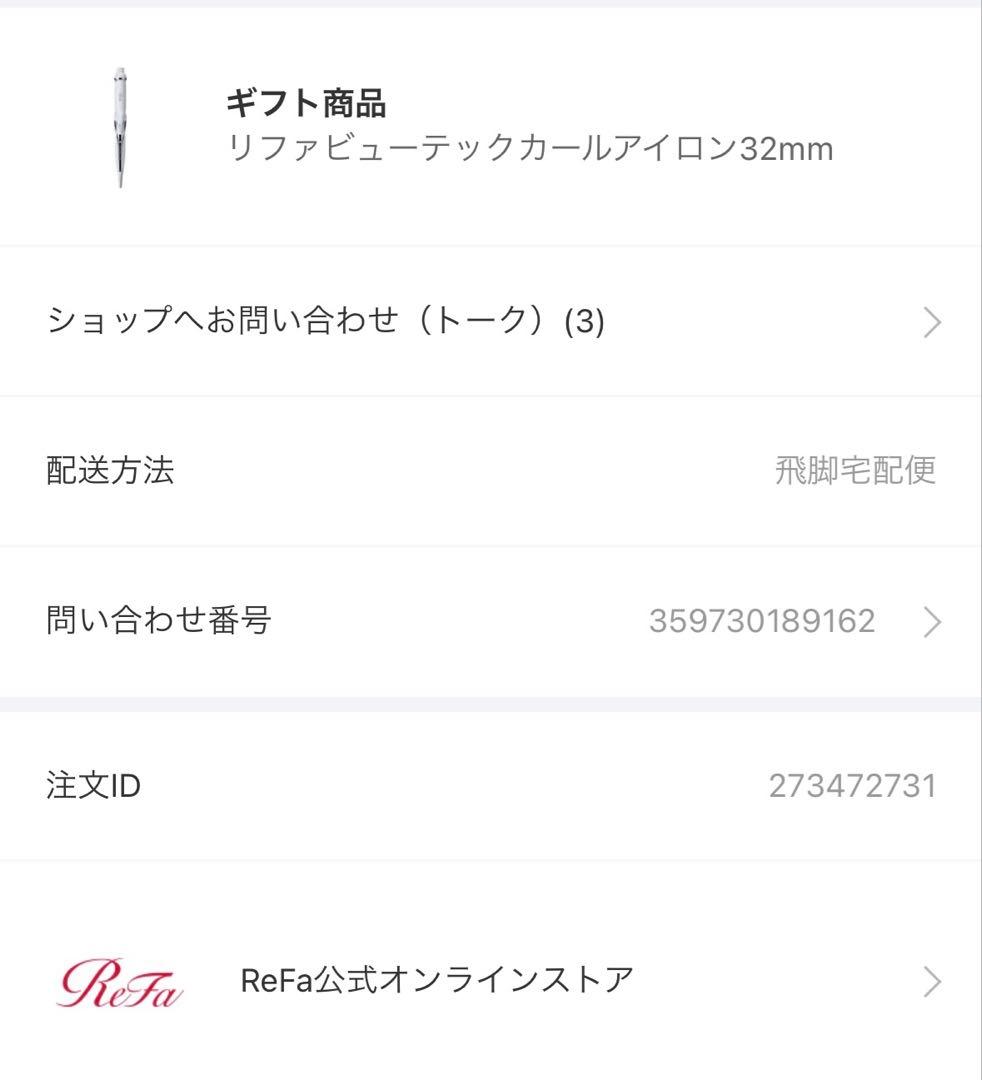The width and height of the screenshot is (982, 1080).
Task: Tap the リファビューテックカールアイロン32mm product name
Action: 533,148
